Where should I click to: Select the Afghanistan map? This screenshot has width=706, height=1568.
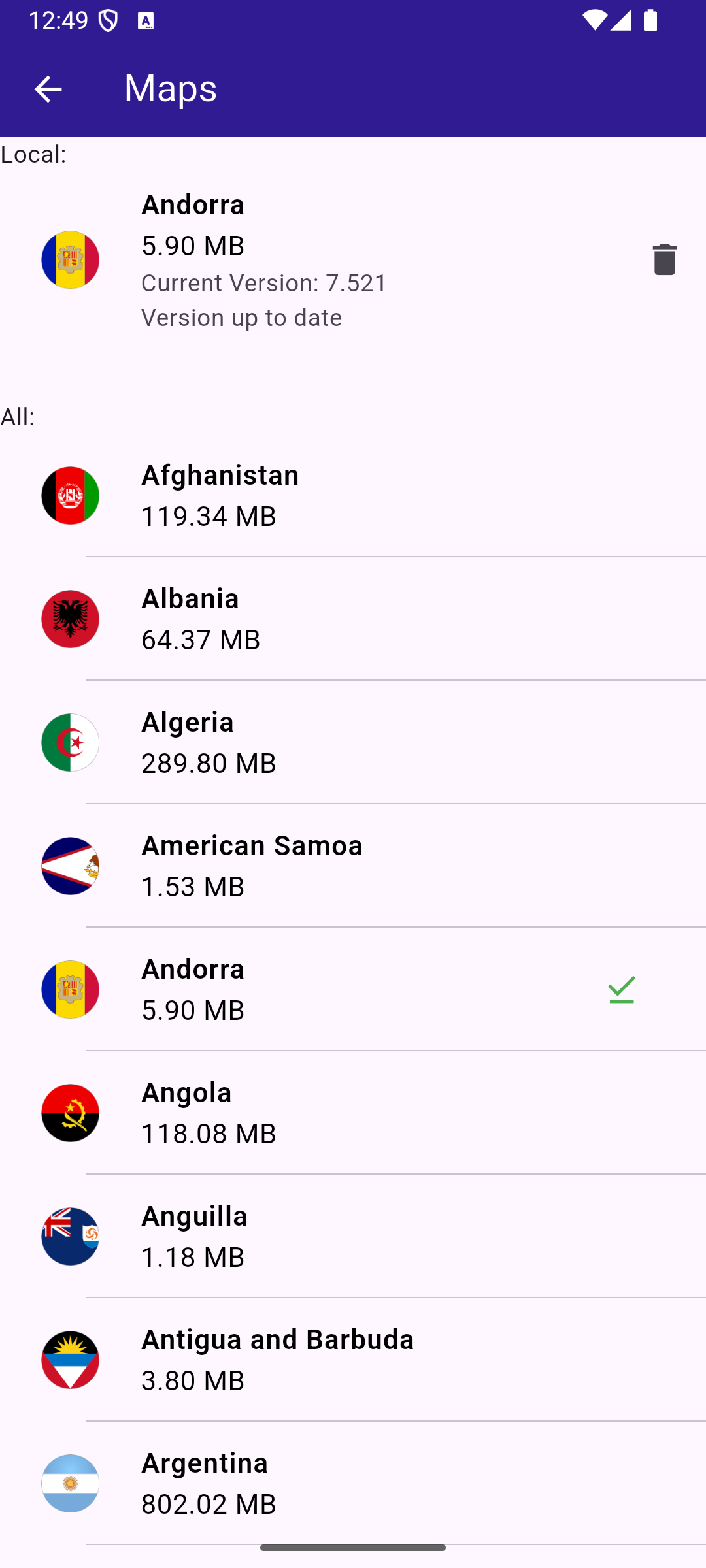coord(353,495)
